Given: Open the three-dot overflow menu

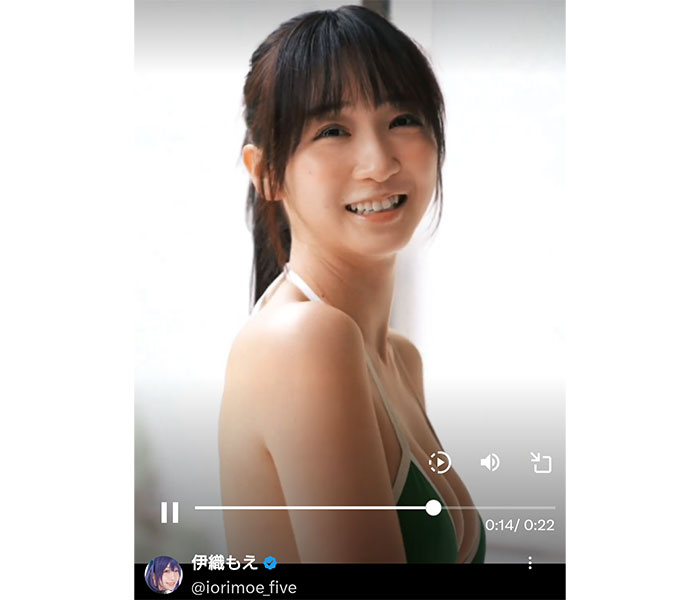Looking at the screenshot, I should pos(529,563).
